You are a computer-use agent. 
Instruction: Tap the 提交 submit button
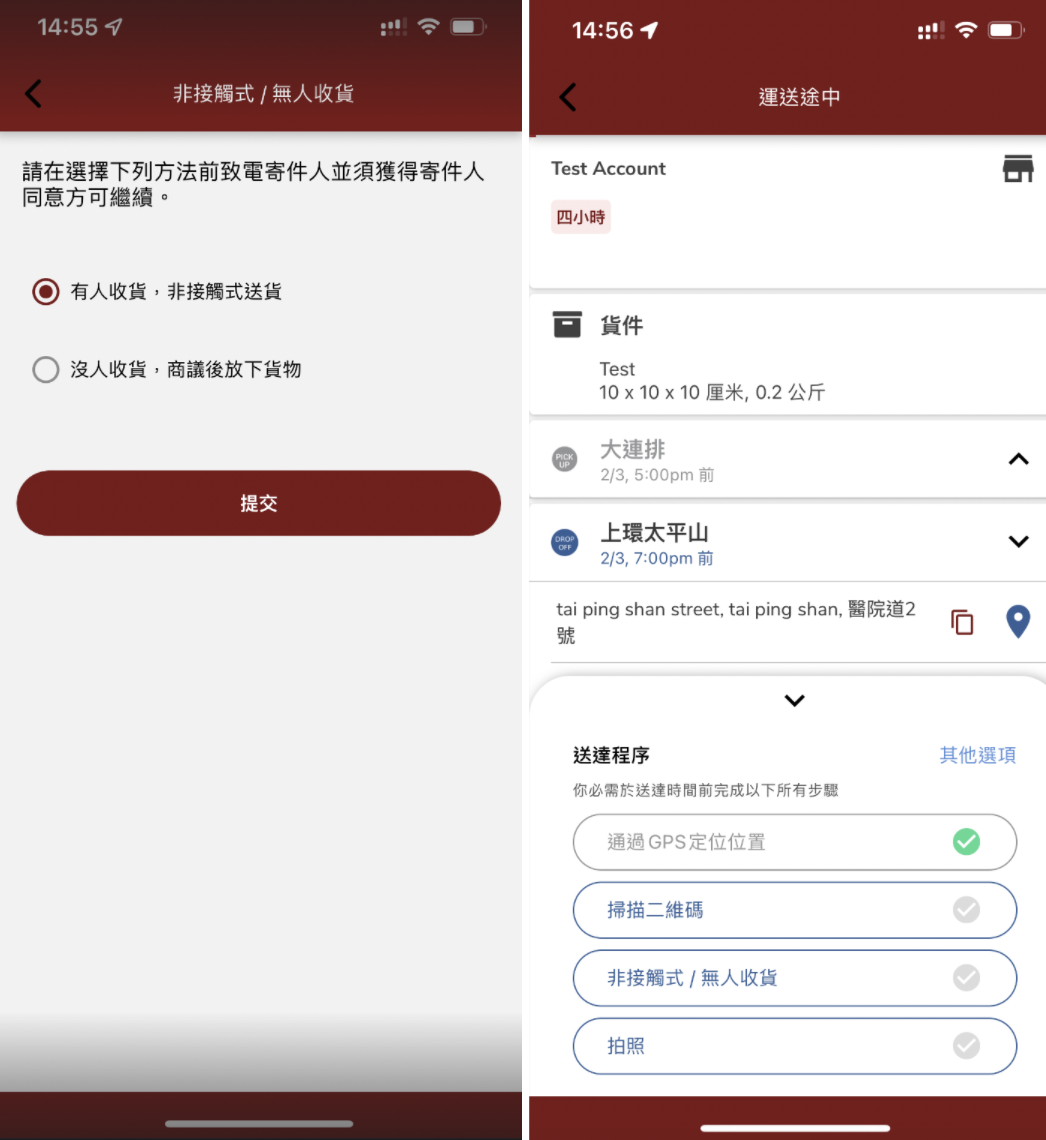click(258, 503)
